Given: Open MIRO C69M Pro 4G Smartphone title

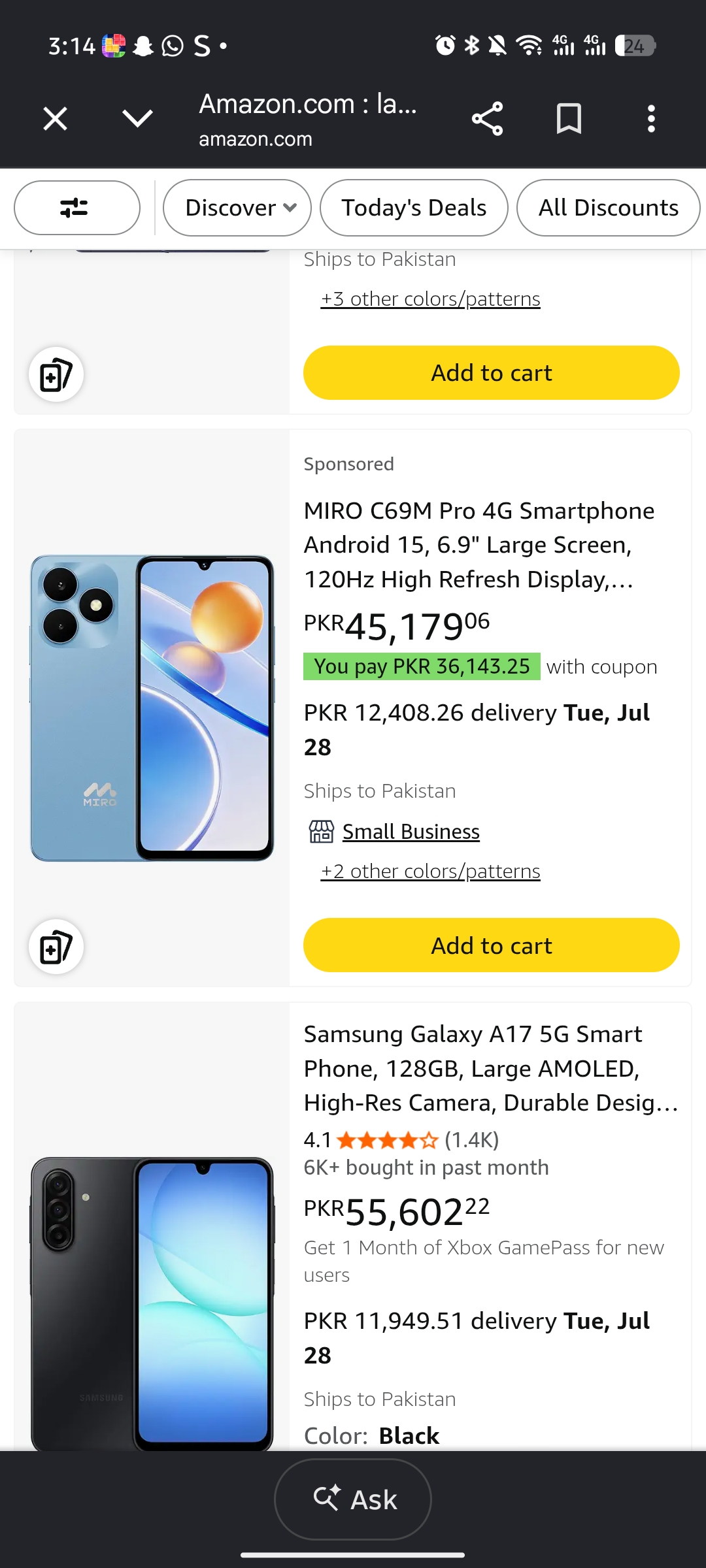Looking at the screenshot, I should [x=479, y=545].
